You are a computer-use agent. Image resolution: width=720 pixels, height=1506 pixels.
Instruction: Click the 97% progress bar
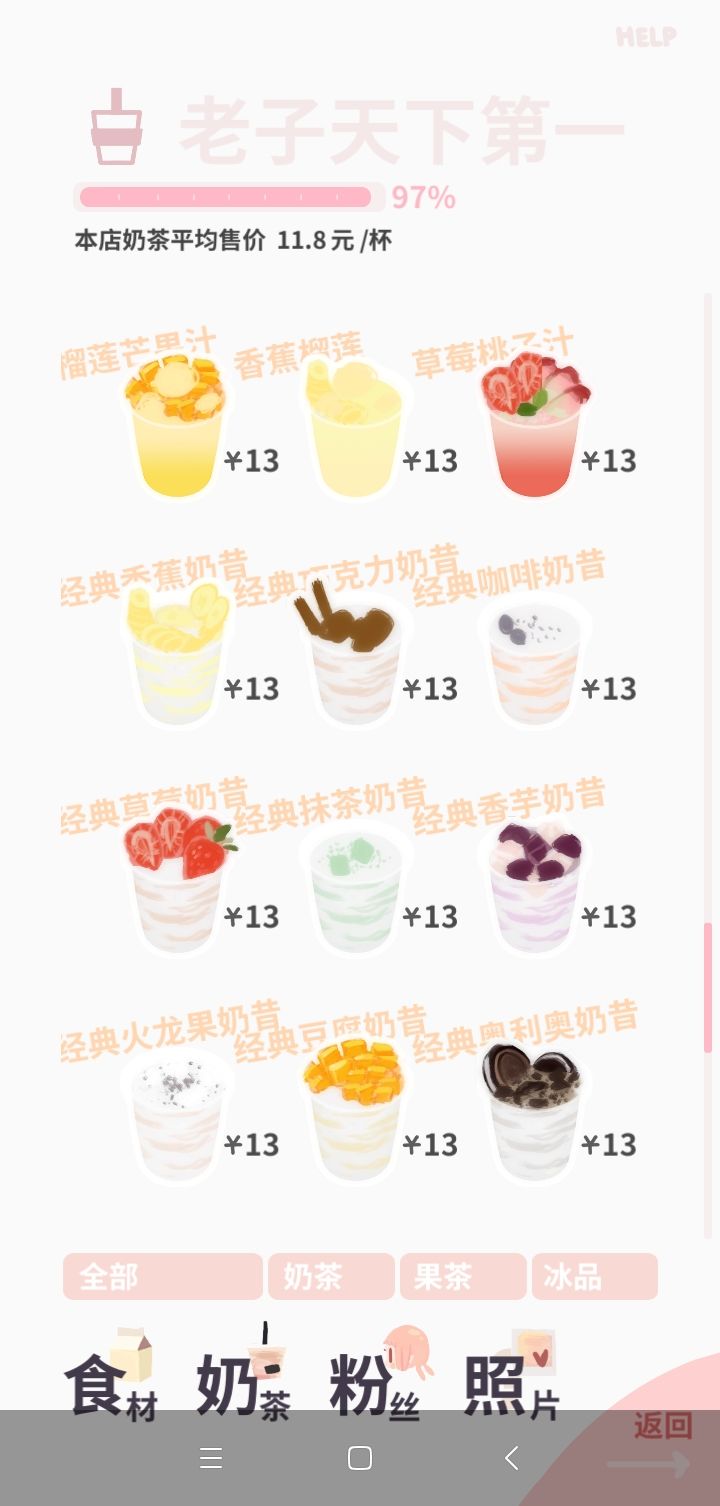(x=230, y=198)
